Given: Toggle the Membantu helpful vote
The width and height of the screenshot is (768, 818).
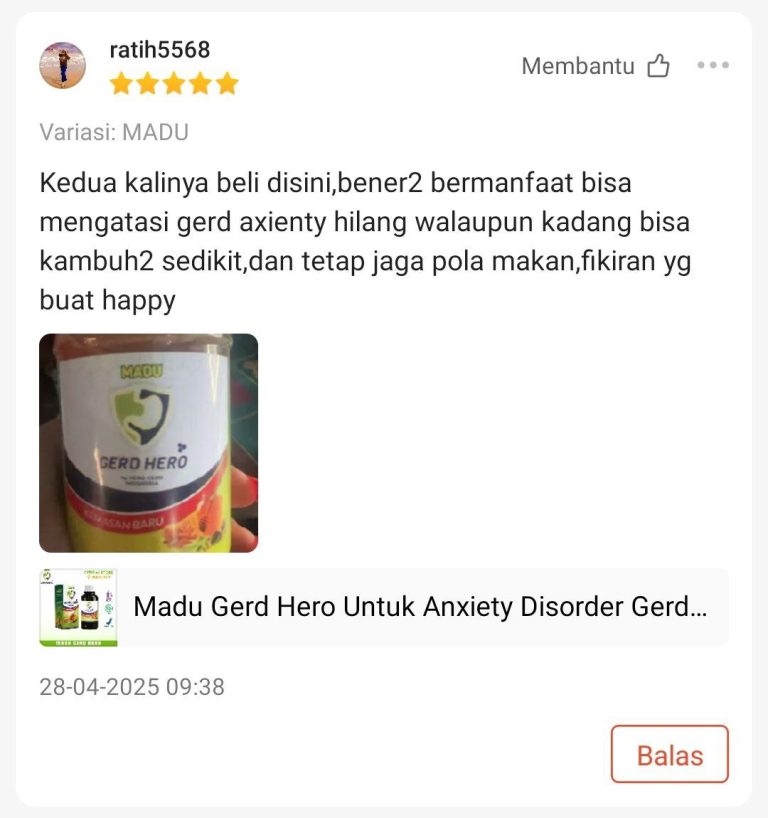Looking at the screenshot, I should click(578, 65).
